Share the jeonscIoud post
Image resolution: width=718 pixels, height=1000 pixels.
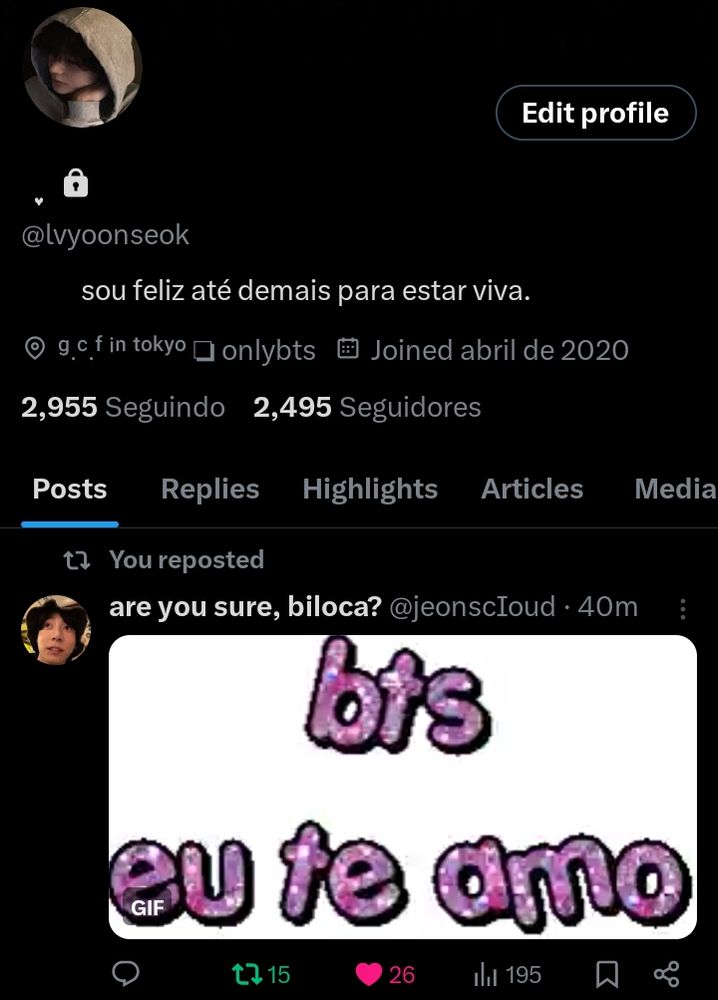666,973
